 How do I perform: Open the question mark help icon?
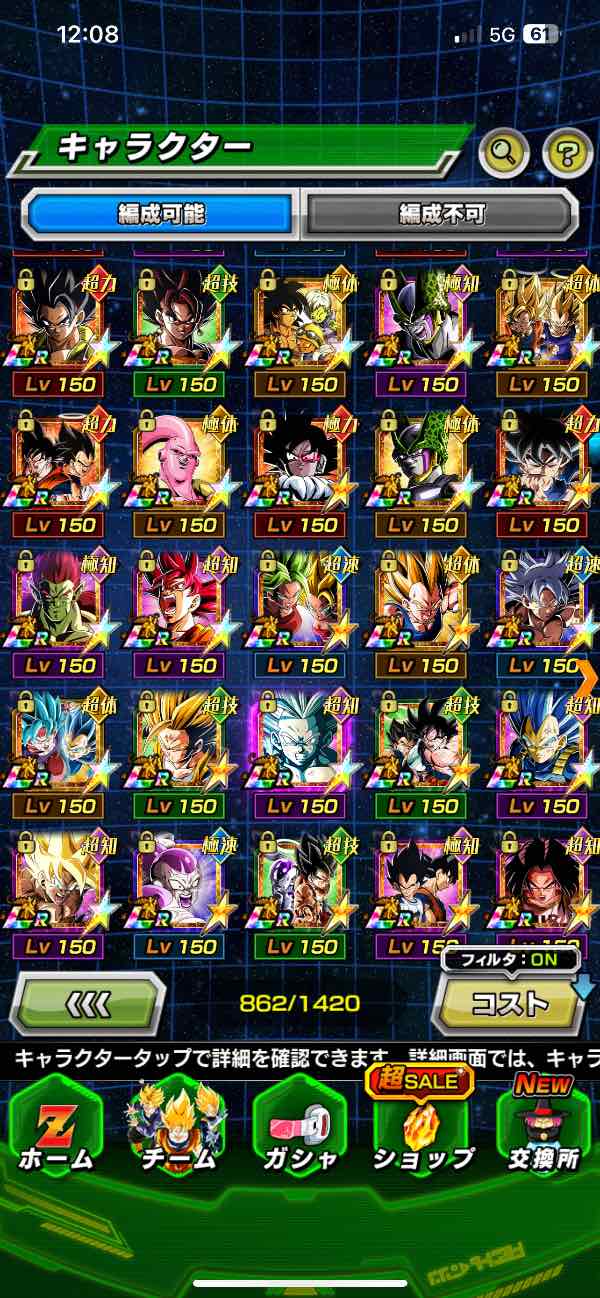coord(567,153)
